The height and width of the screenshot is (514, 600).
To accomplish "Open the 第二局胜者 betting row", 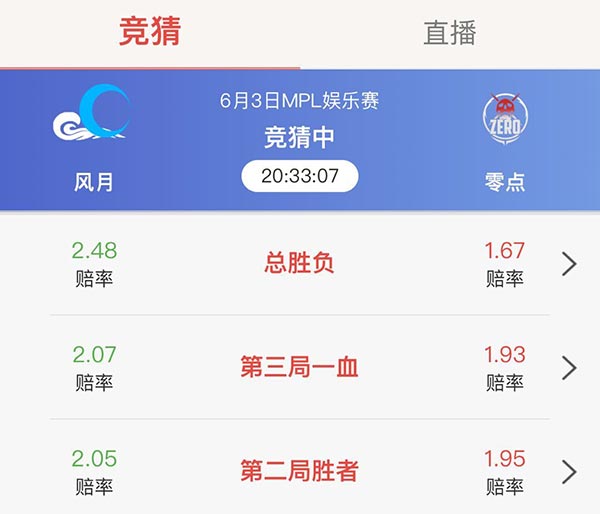I will [x=569, y=471].
